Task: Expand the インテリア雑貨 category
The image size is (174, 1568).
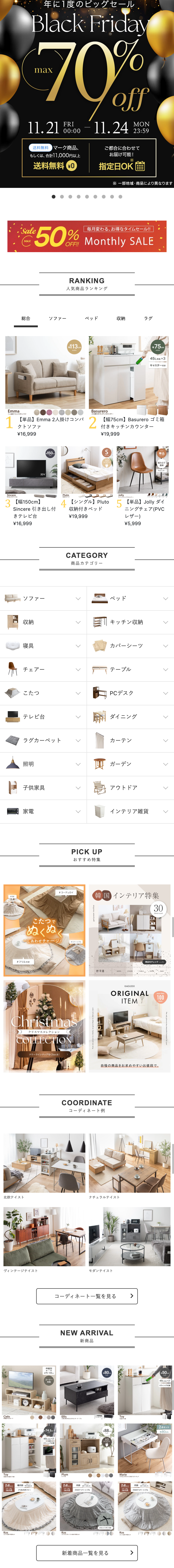Action: click(x=130, y=811)
